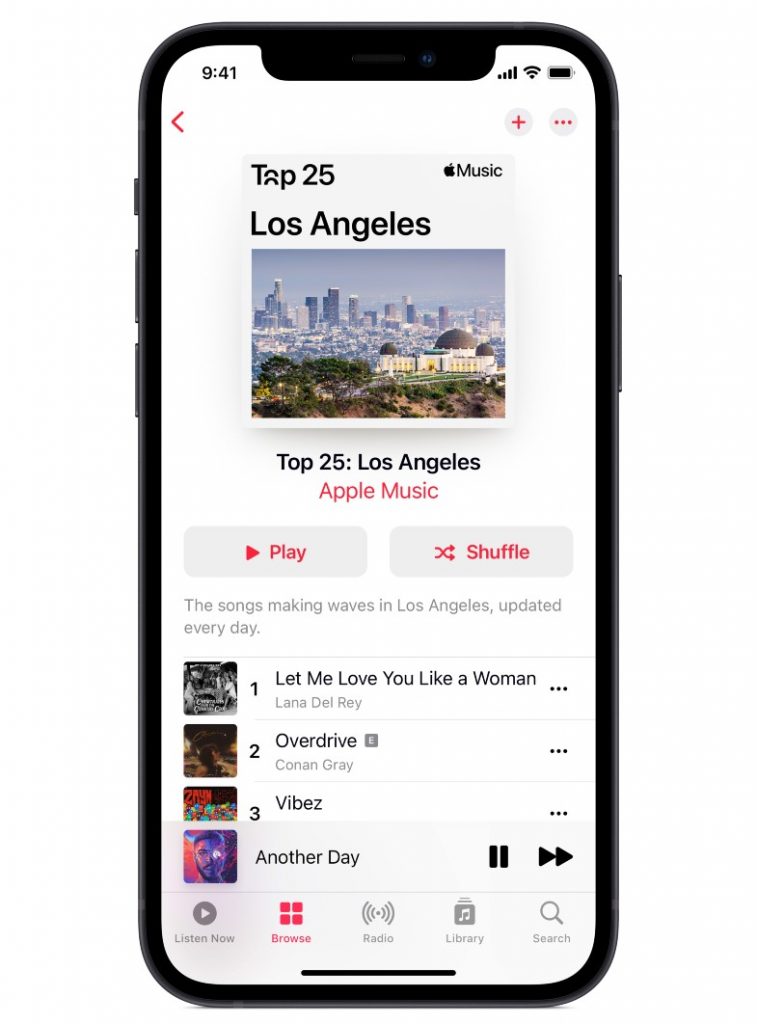Play the Top 25: Los Angeles playlist
This screenshot has width=757, height=1024.
[x=275, y=552]
